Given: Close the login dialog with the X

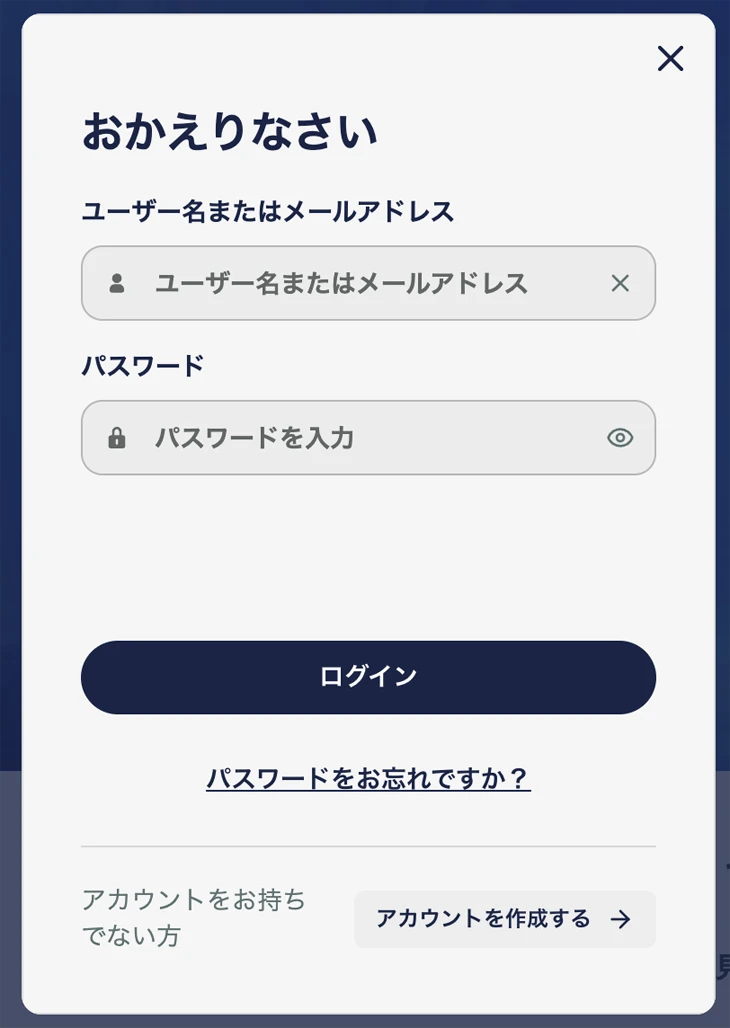Looking at the screenshot, I should coord(670,59).
